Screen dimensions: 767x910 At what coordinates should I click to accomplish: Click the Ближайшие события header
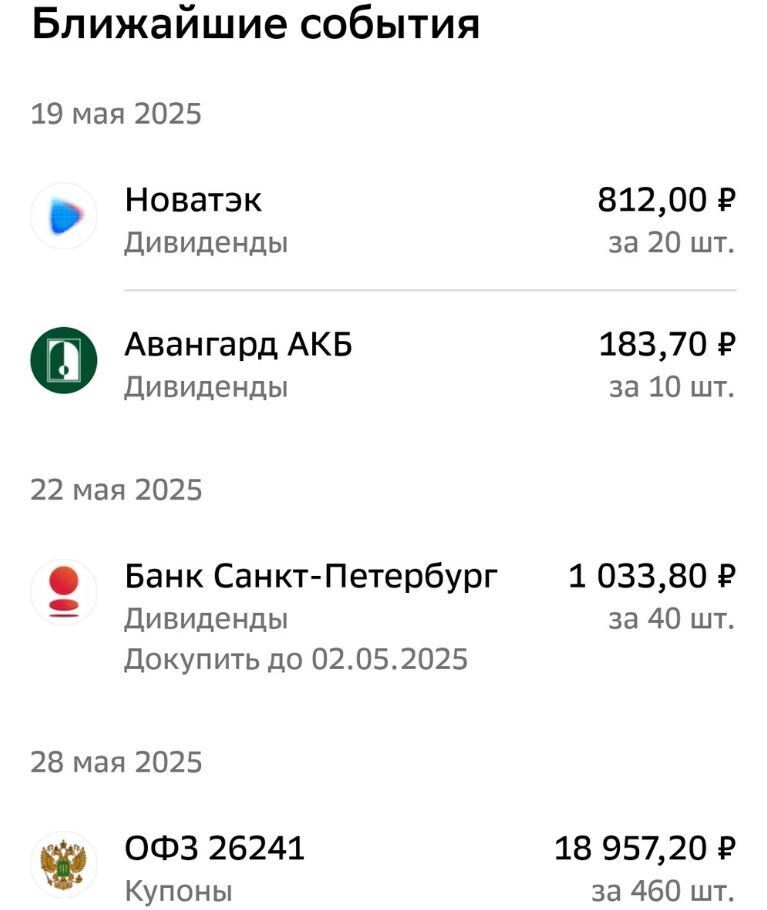[256, 25]
